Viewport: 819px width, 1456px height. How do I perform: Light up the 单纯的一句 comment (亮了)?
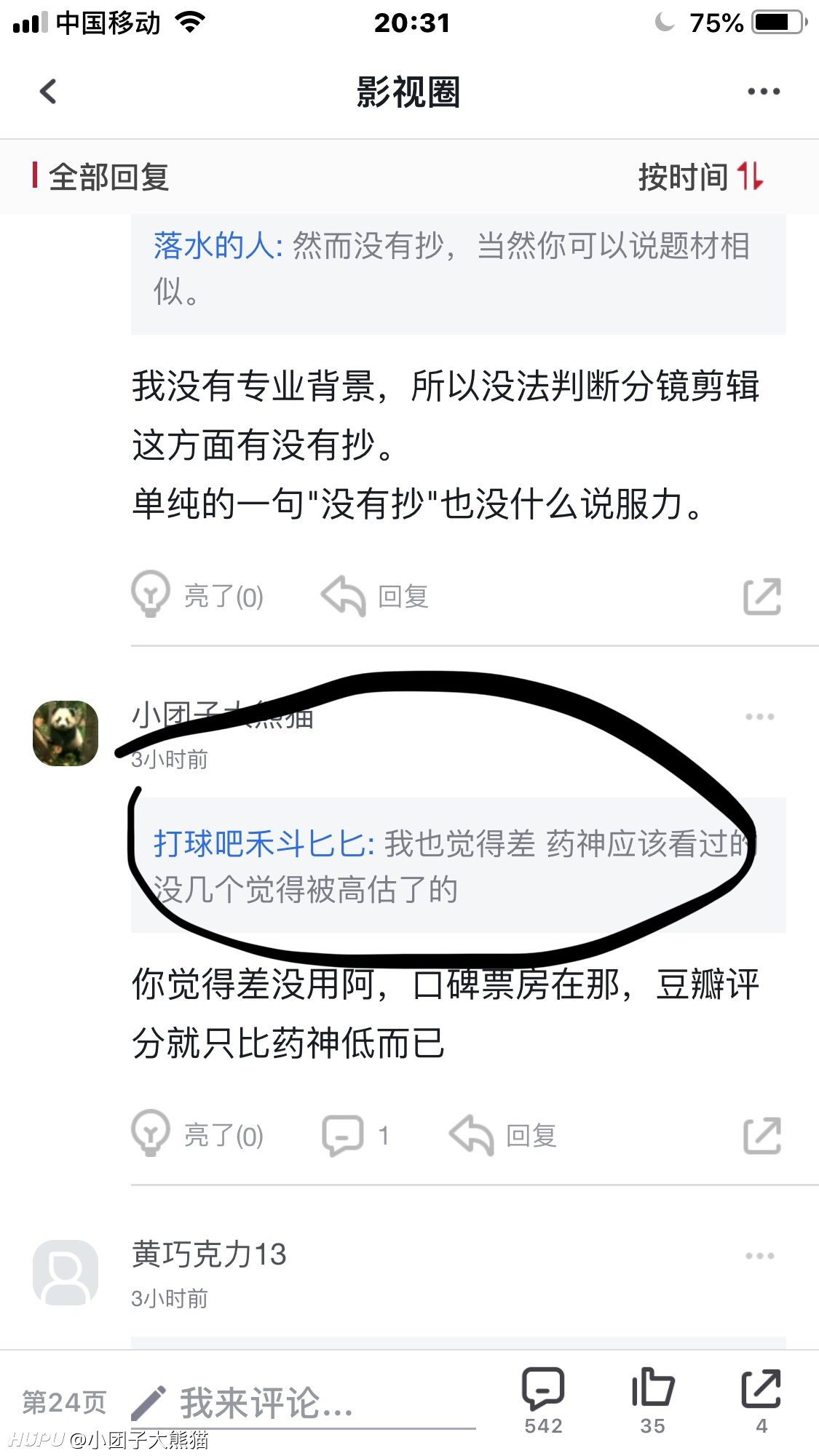[197, 595]
